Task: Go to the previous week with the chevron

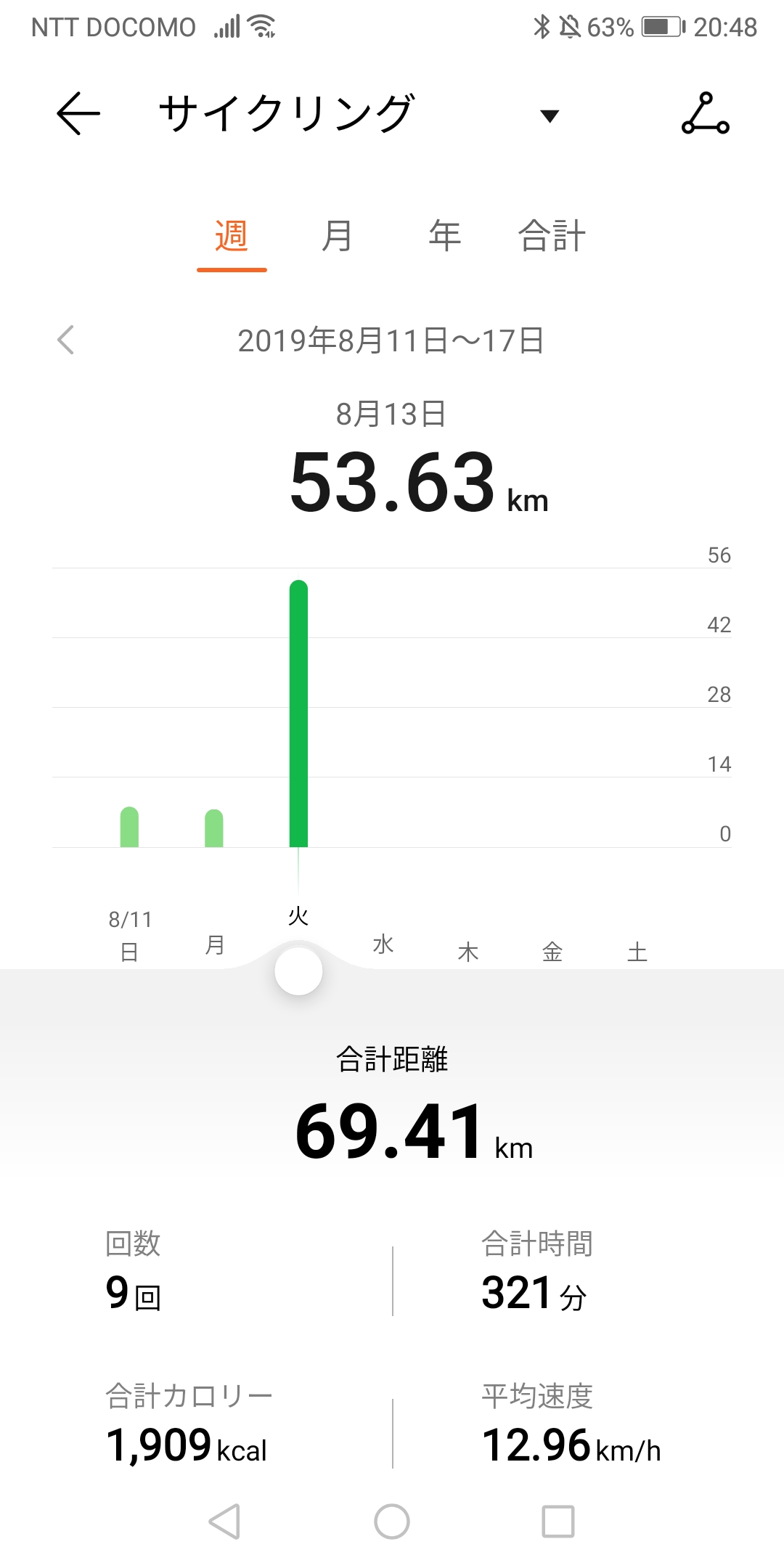Action: point(66,340)
